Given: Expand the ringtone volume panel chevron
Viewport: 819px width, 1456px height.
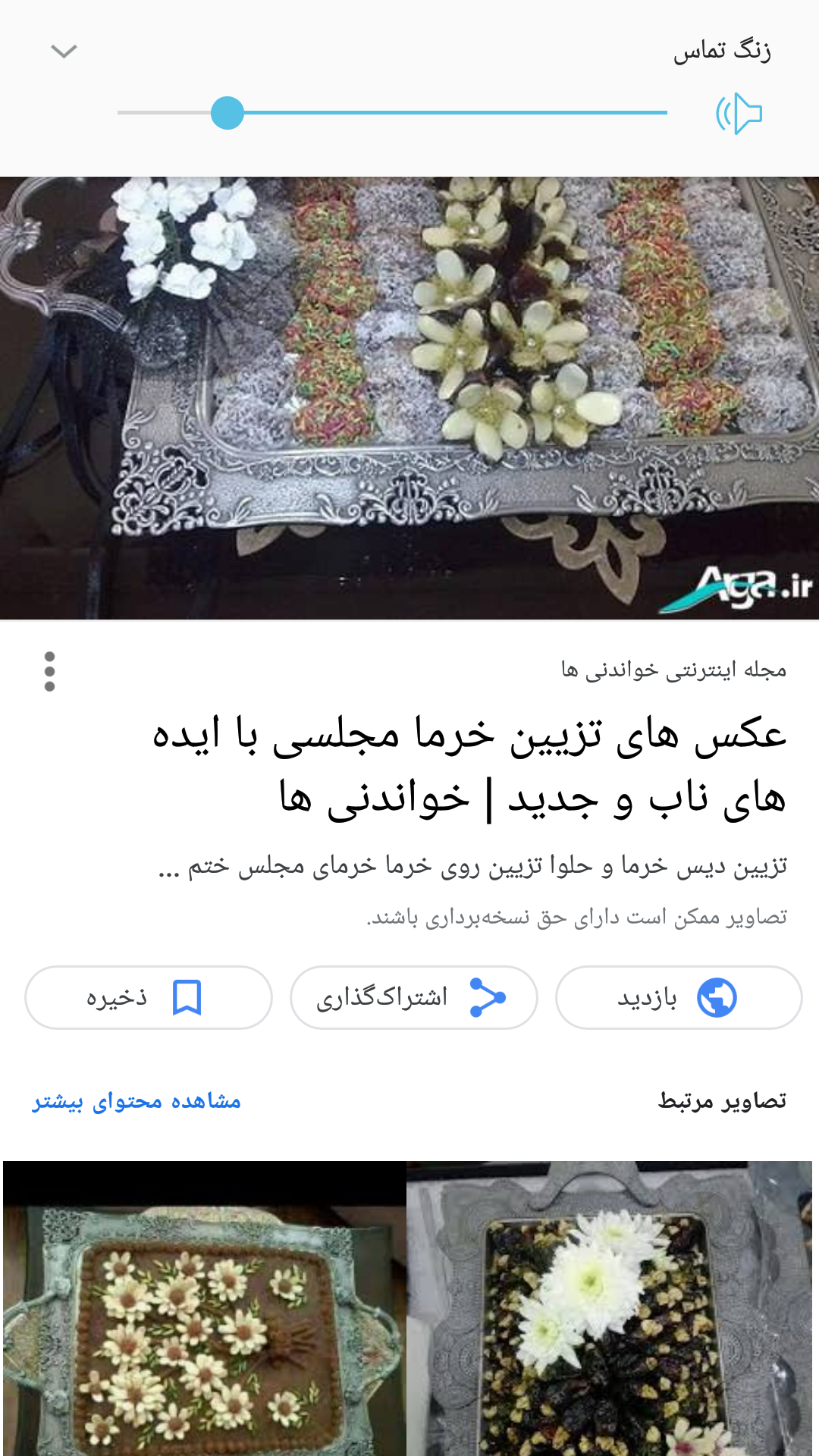Looking at the screenshot, I should point(64,52).
